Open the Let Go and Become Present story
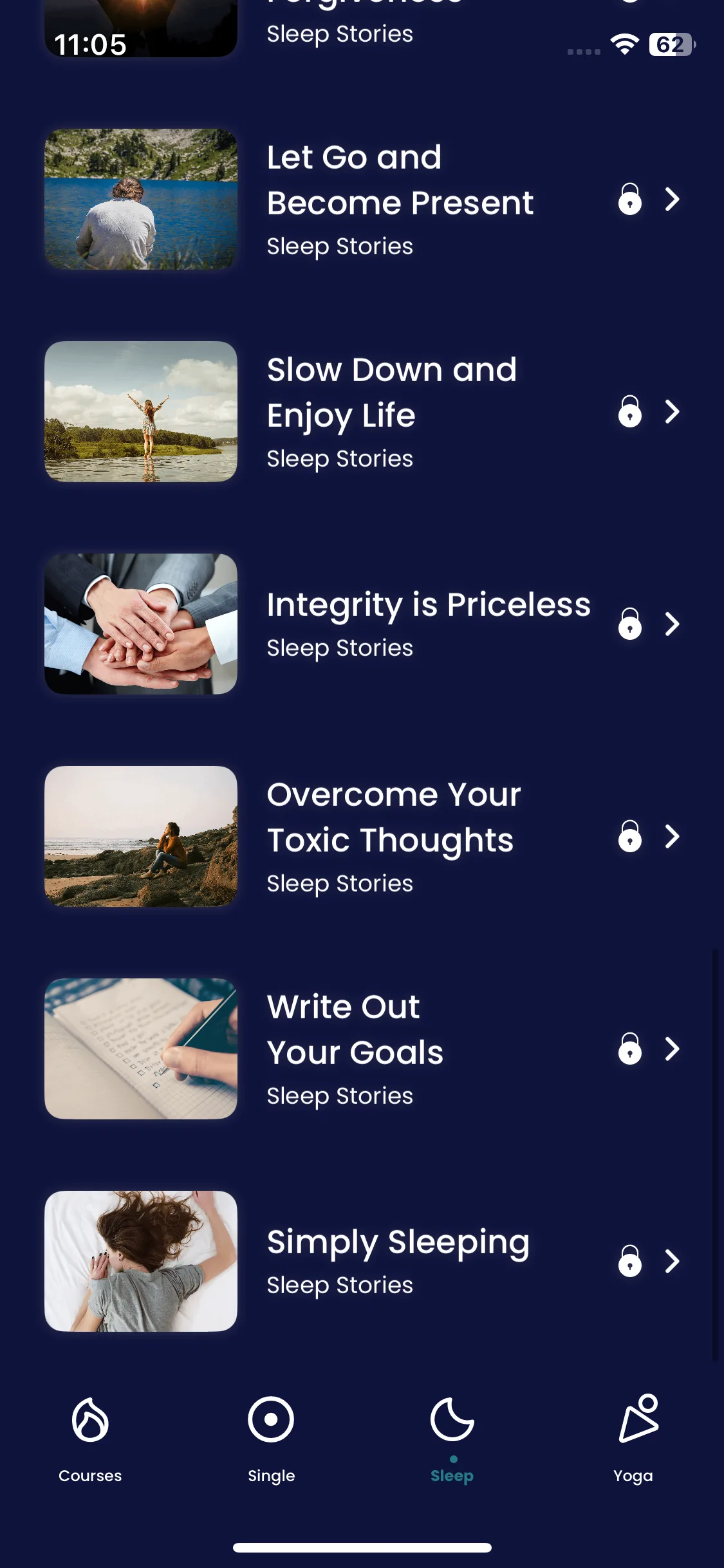This screenshot has height=1568, width=724. tap(399, 200)
